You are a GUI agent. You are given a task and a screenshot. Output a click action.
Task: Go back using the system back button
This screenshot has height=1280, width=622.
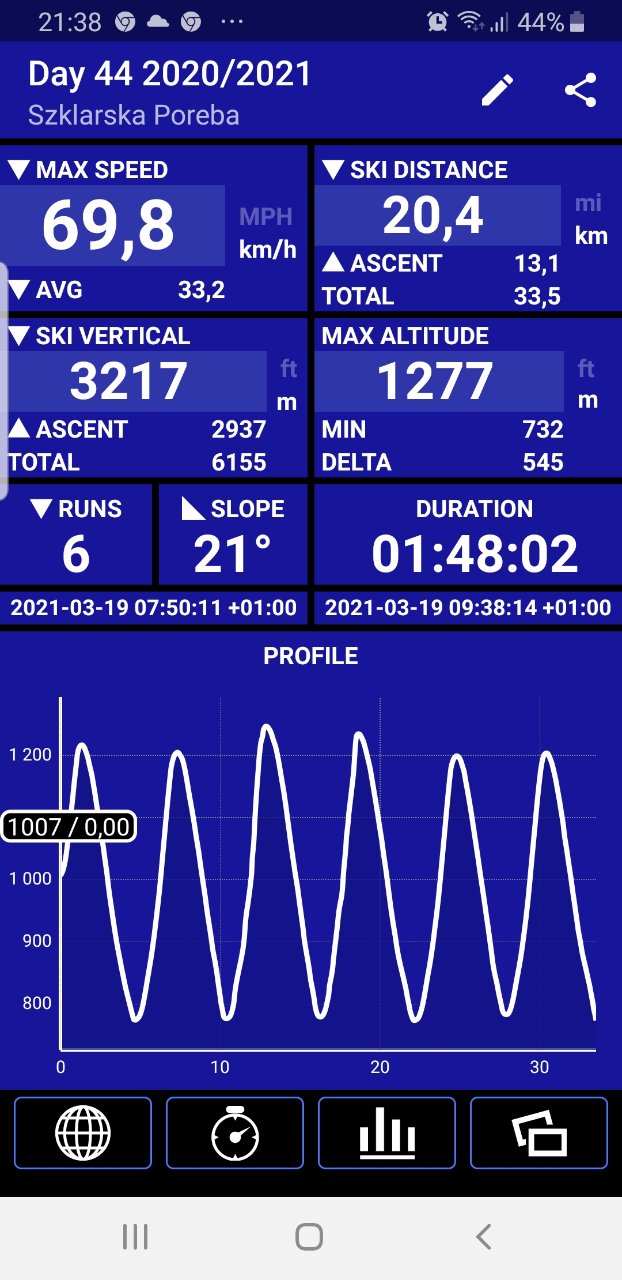484,1237
